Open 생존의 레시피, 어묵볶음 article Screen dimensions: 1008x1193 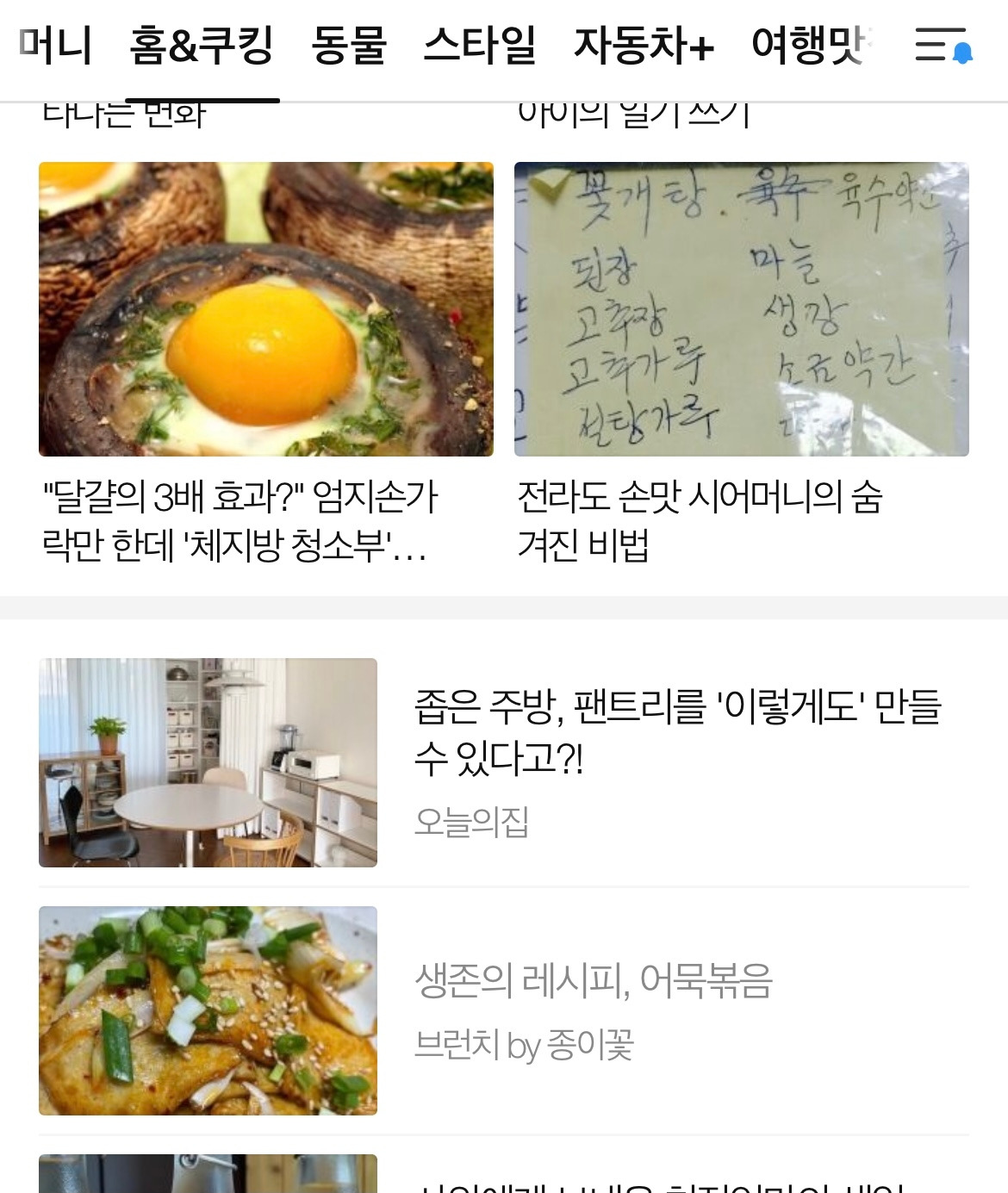(504, 1010)
